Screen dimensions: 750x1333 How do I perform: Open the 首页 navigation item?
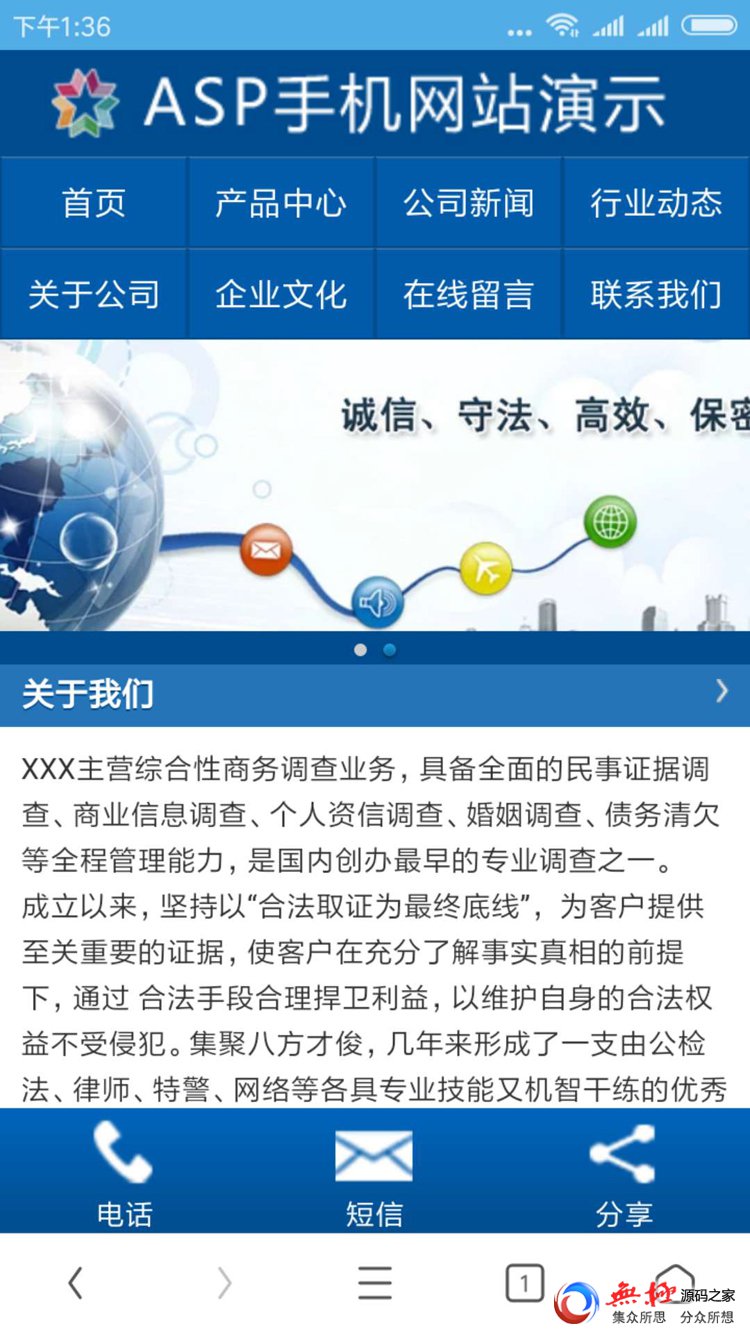[93, 203]
